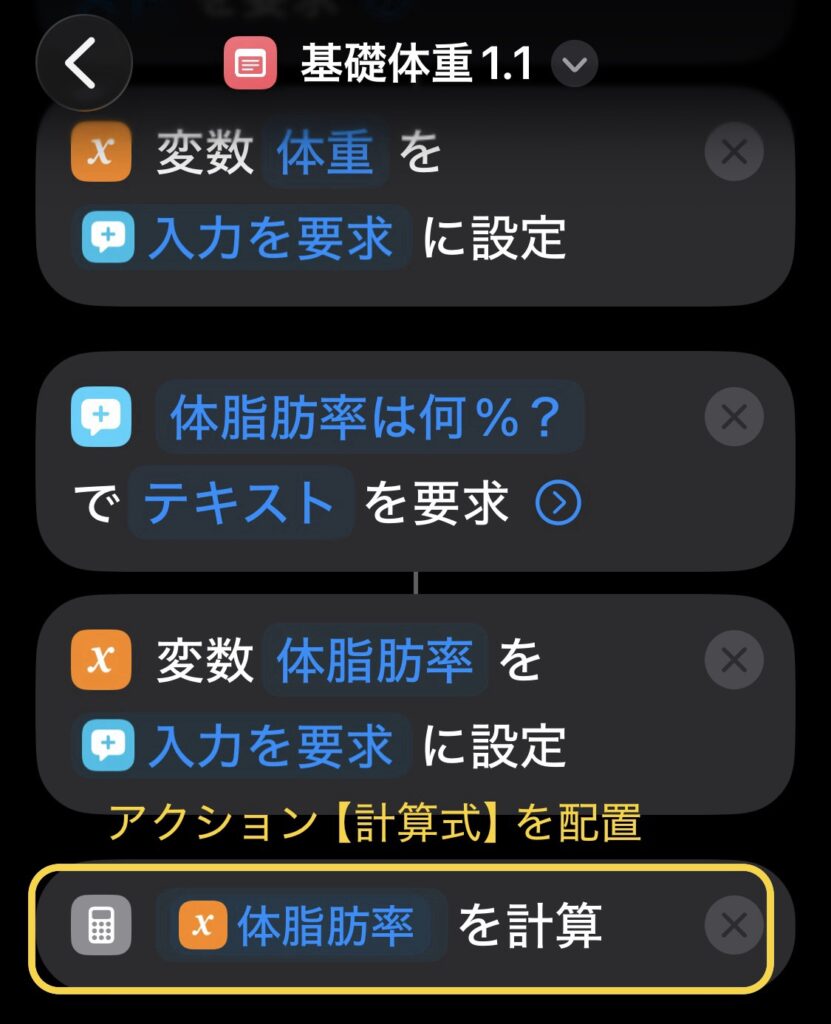Open the 基礎体重1.1 title dropdown
Viewport: 831px width, 1024px height.
574,66
